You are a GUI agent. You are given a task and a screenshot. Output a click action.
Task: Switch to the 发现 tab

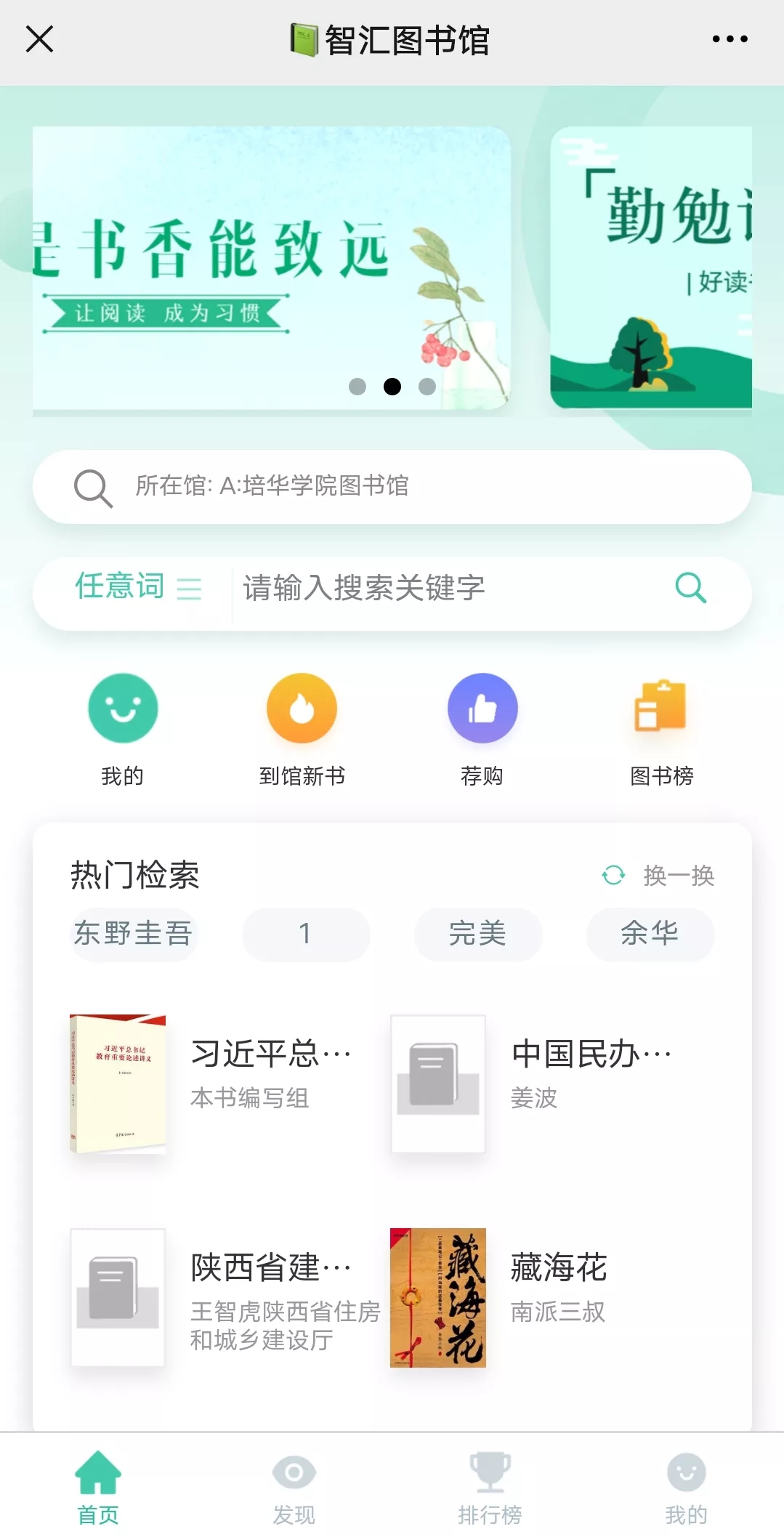click(x=294, y=1486)
